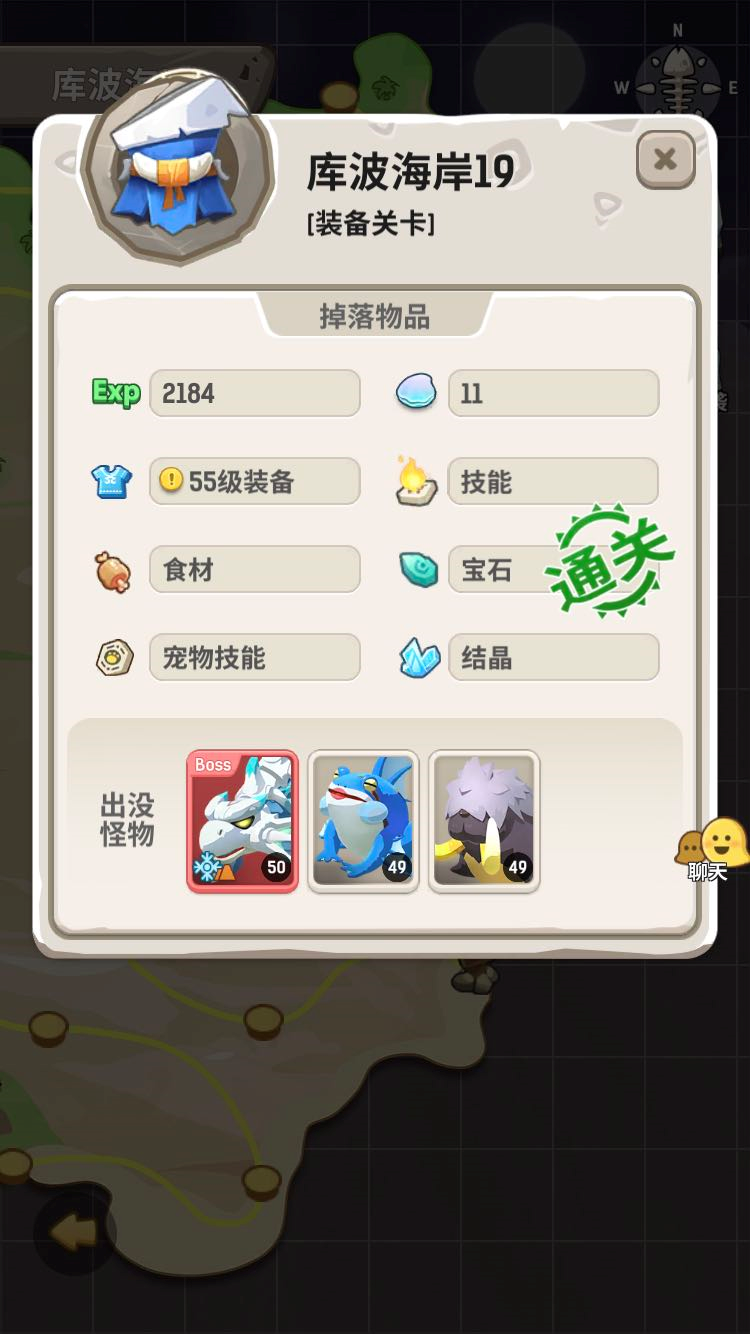Go back with the arrow button
The image size is (750, 1334).
75,1231
